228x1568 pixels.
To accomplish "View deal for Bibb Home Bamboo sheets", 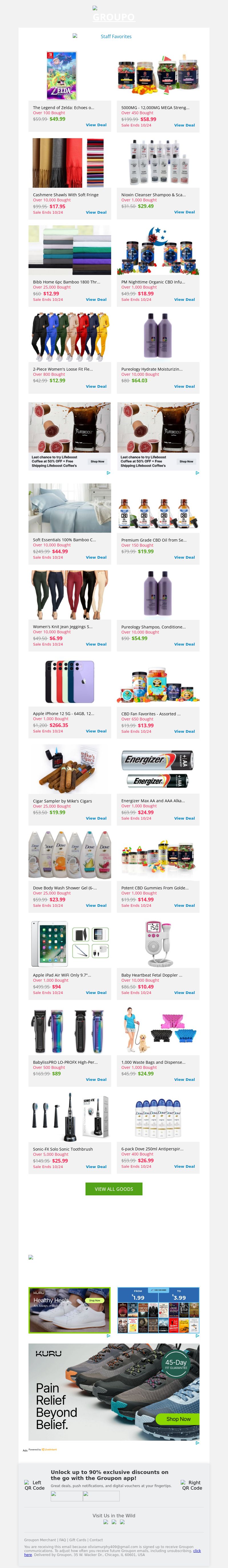I will pyautogui.click(x=96, y=299).
